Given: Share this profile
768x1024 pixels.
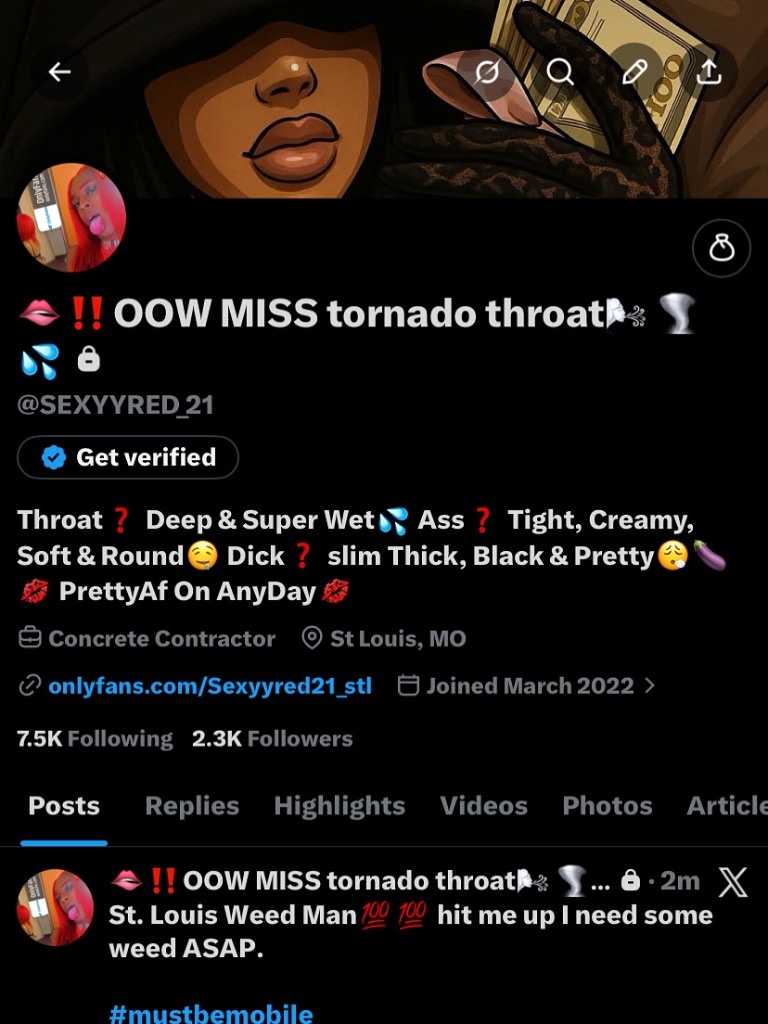Looking at the screenshot, I should [708, 72].
